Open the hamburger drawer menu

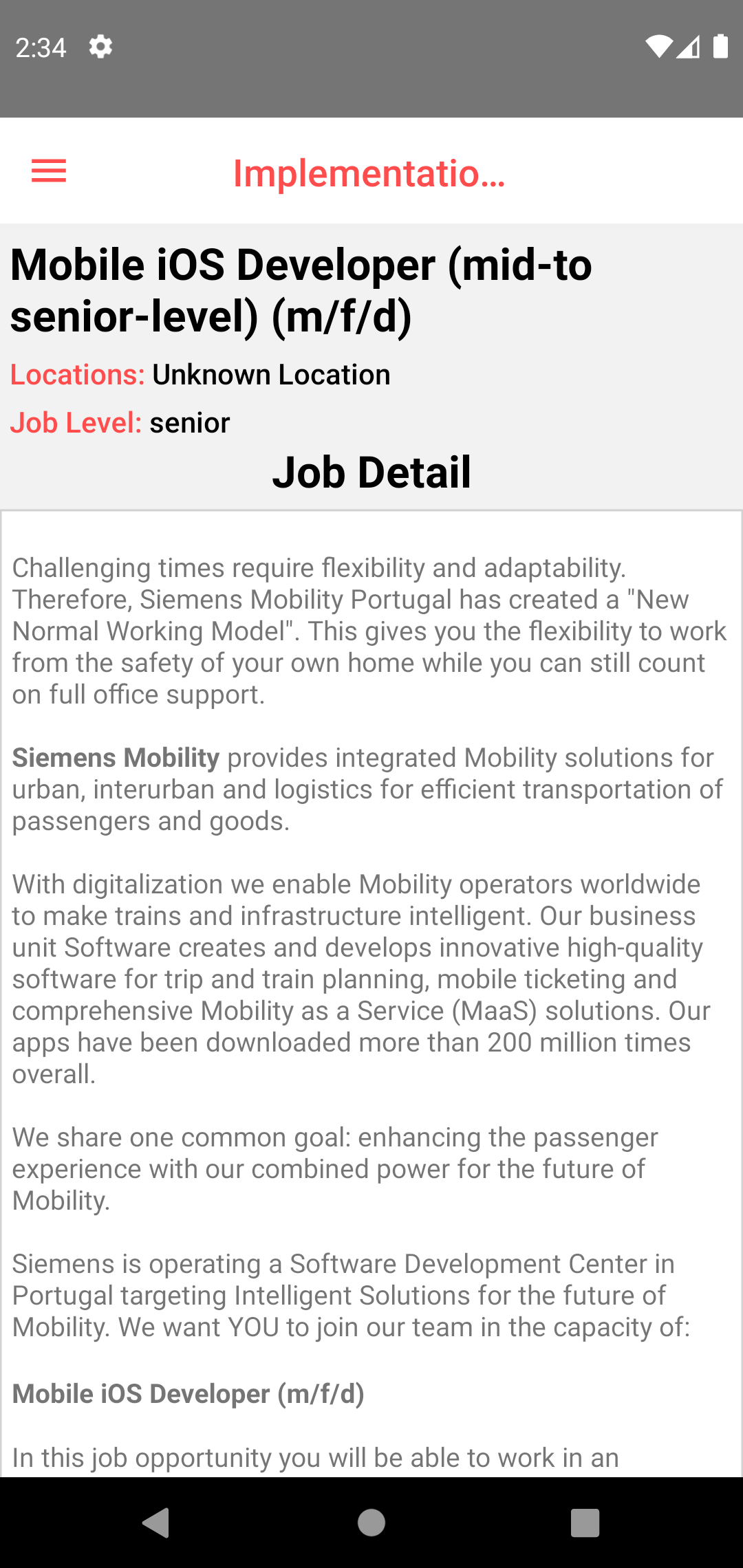49,171
